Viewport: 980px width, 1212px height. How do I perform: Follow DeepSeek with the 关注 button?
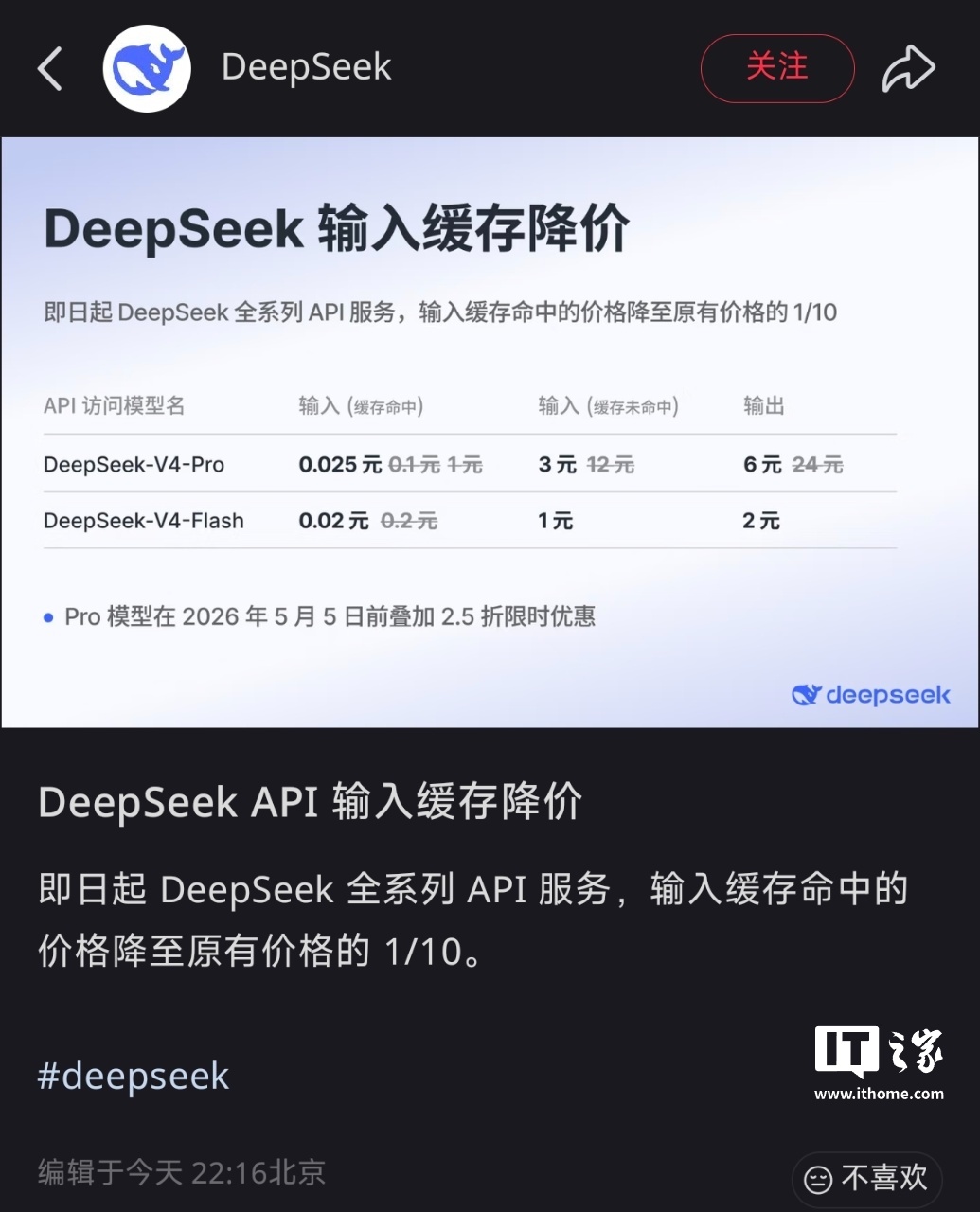tap(776, 68)
